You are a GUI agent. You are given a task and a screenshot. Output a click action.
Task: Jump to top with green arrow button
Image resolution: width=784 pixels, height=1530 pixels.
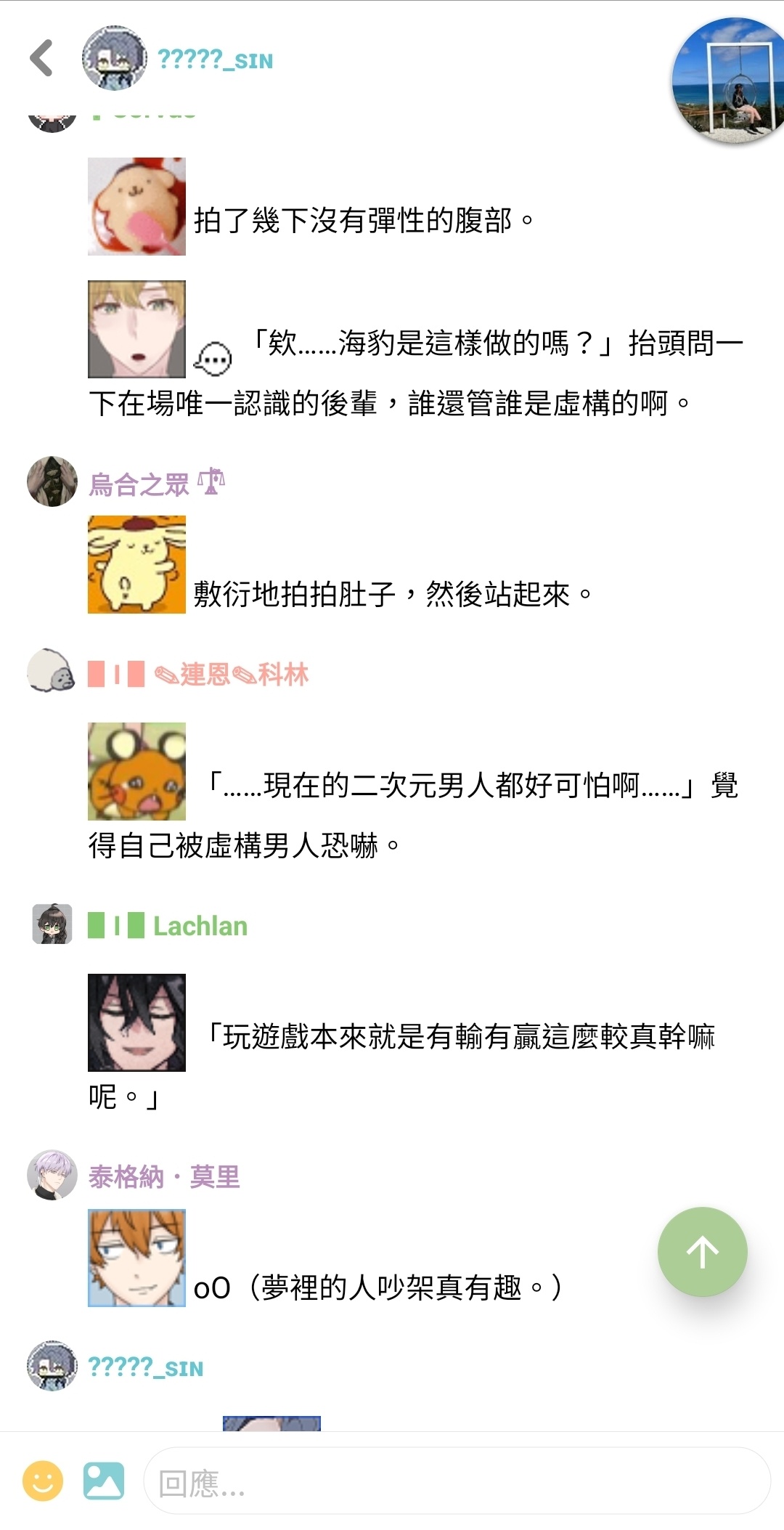(x=702, y=1251)
